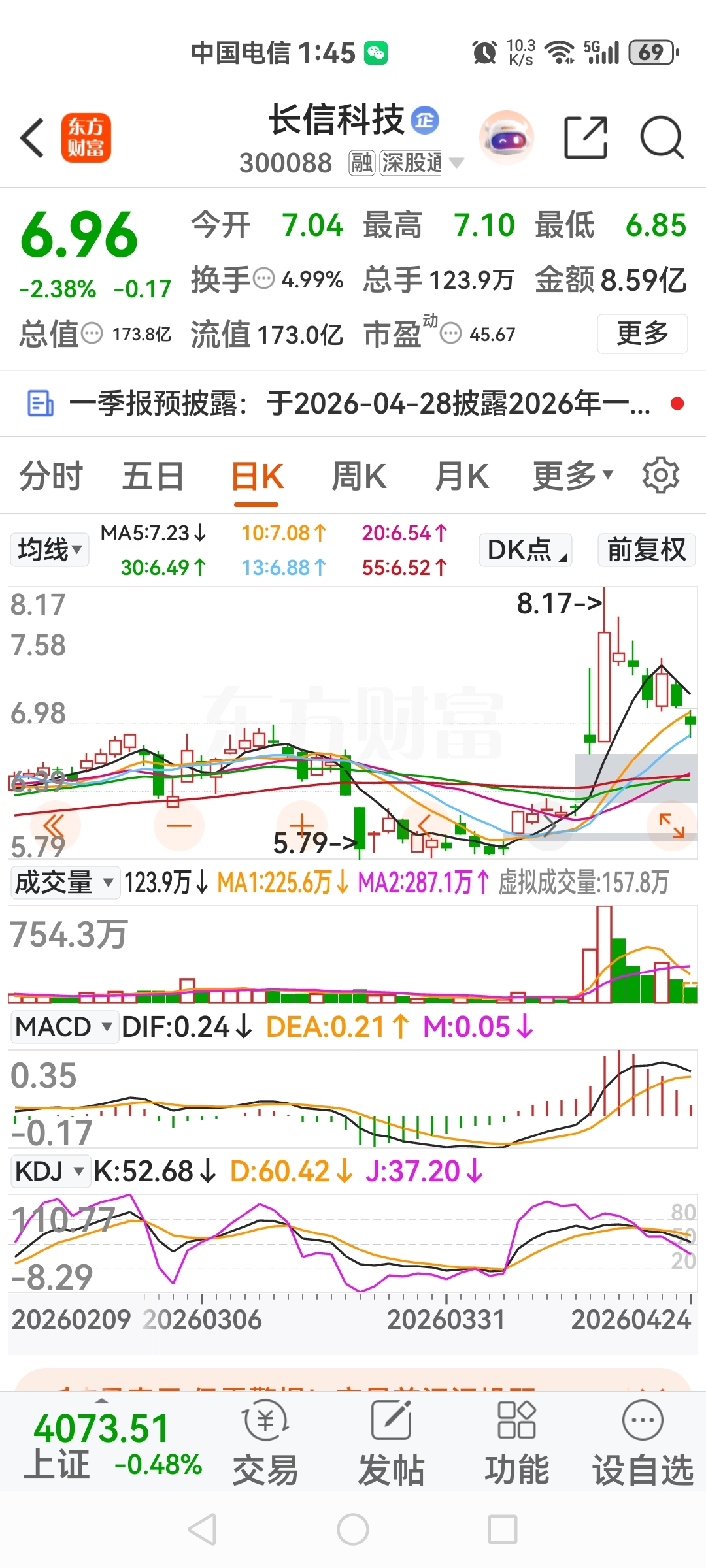Screen dimensions: 706x1568
Task: Tap the DK点 option
Action: pos(526,549)
